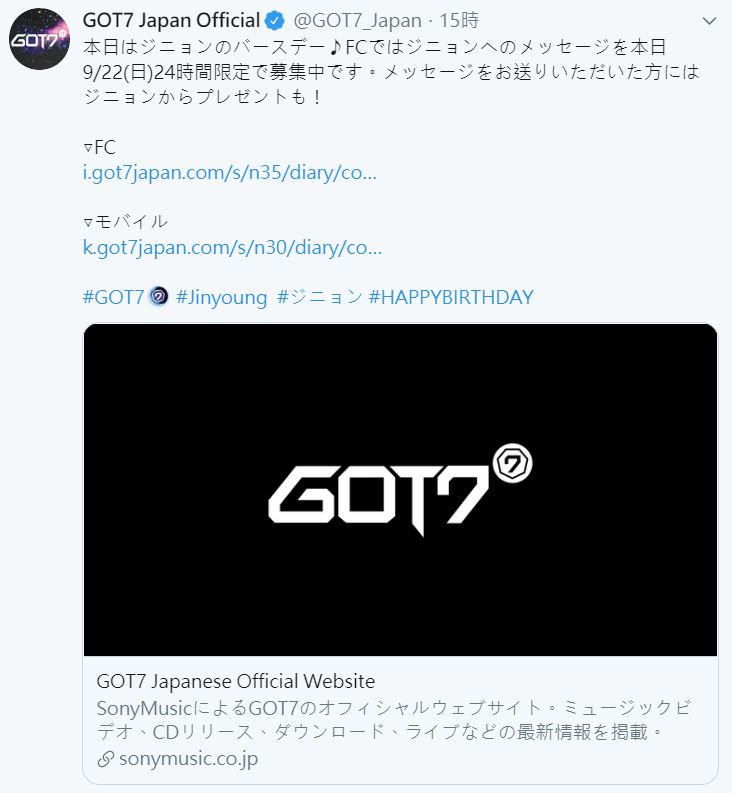This screenshot has height=793, width=732.
Task: Open the k.got7japan.com mobile link
Action: pos(232,246)
